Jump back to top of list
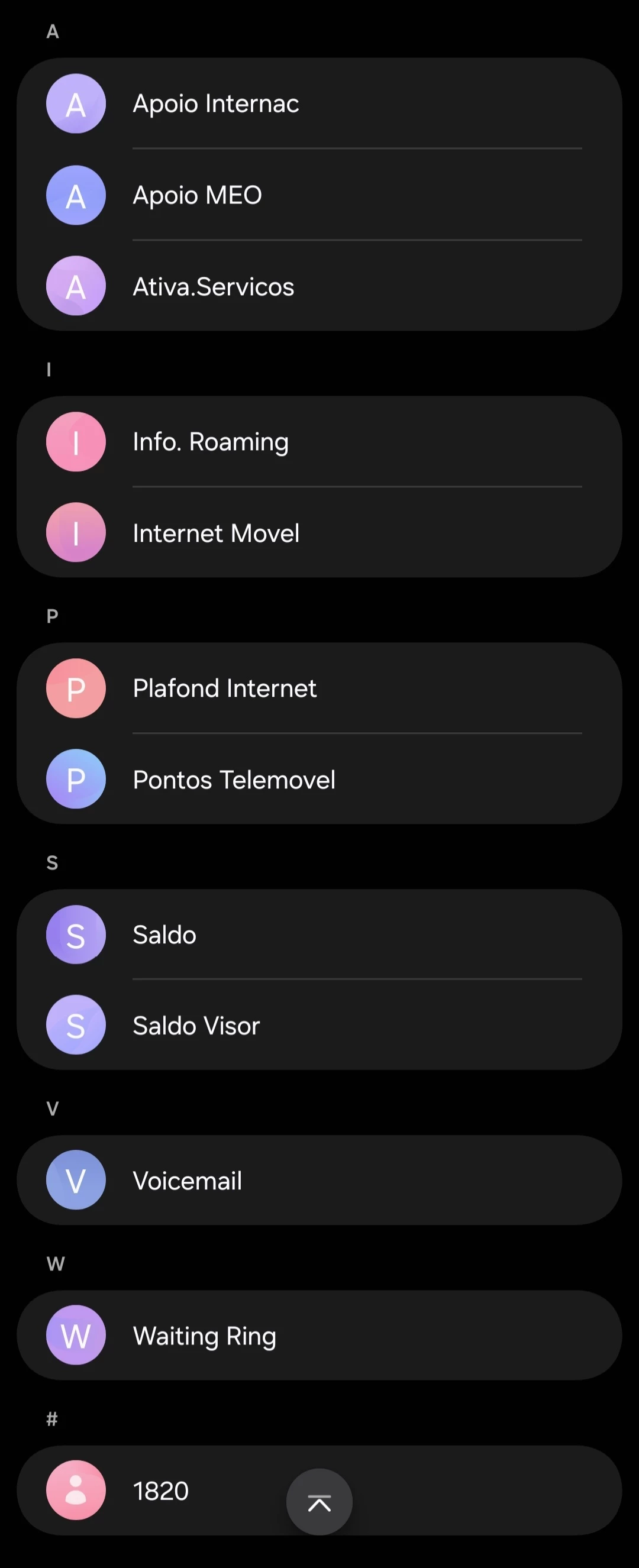The height and width of the screenshot is (1568, 639). click(x=319, y=1503)
